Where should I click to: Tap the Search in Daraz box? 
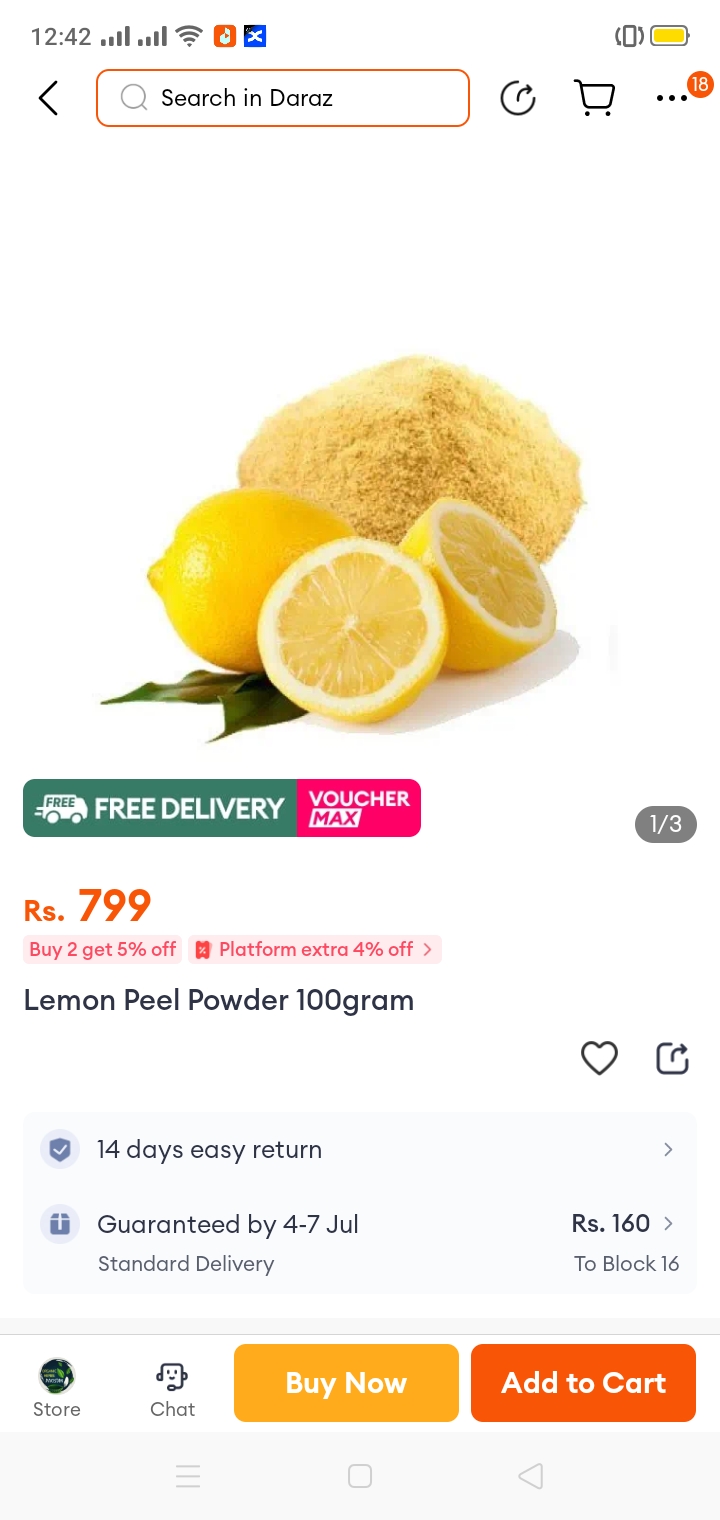pos(283,98)
